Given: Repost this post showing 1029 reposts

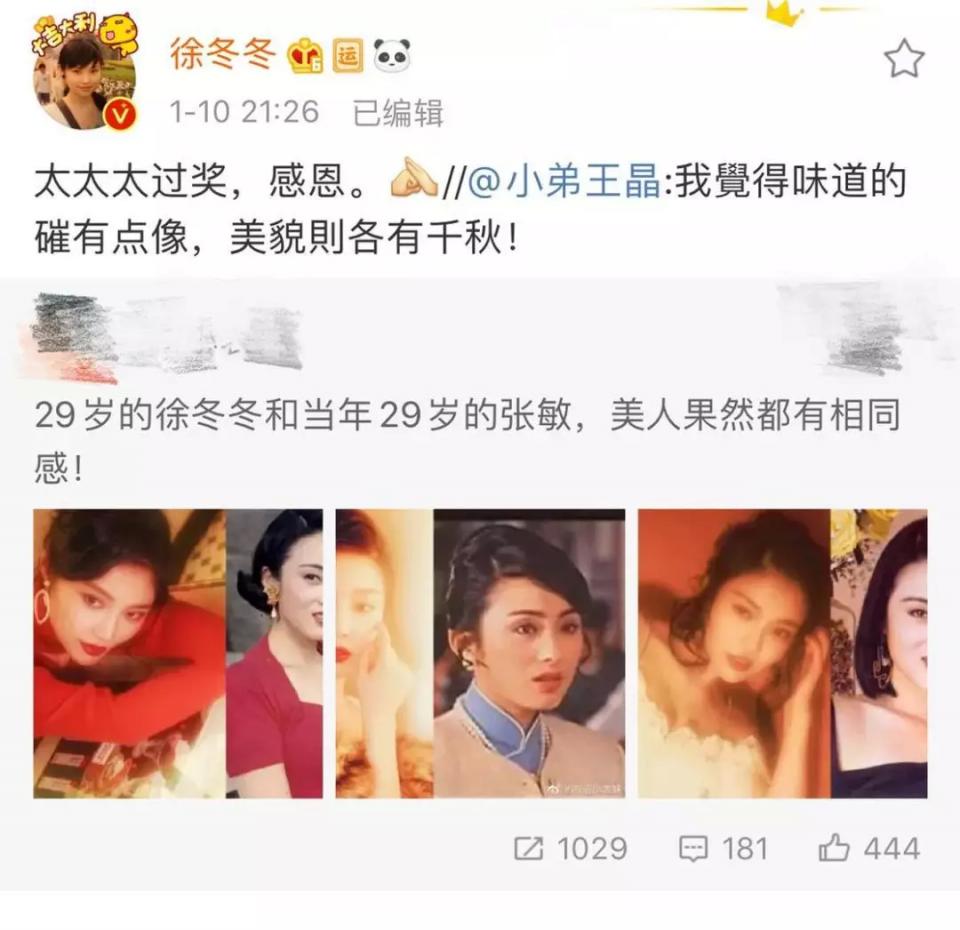Looking at the screenshot, I should point(571,849).
